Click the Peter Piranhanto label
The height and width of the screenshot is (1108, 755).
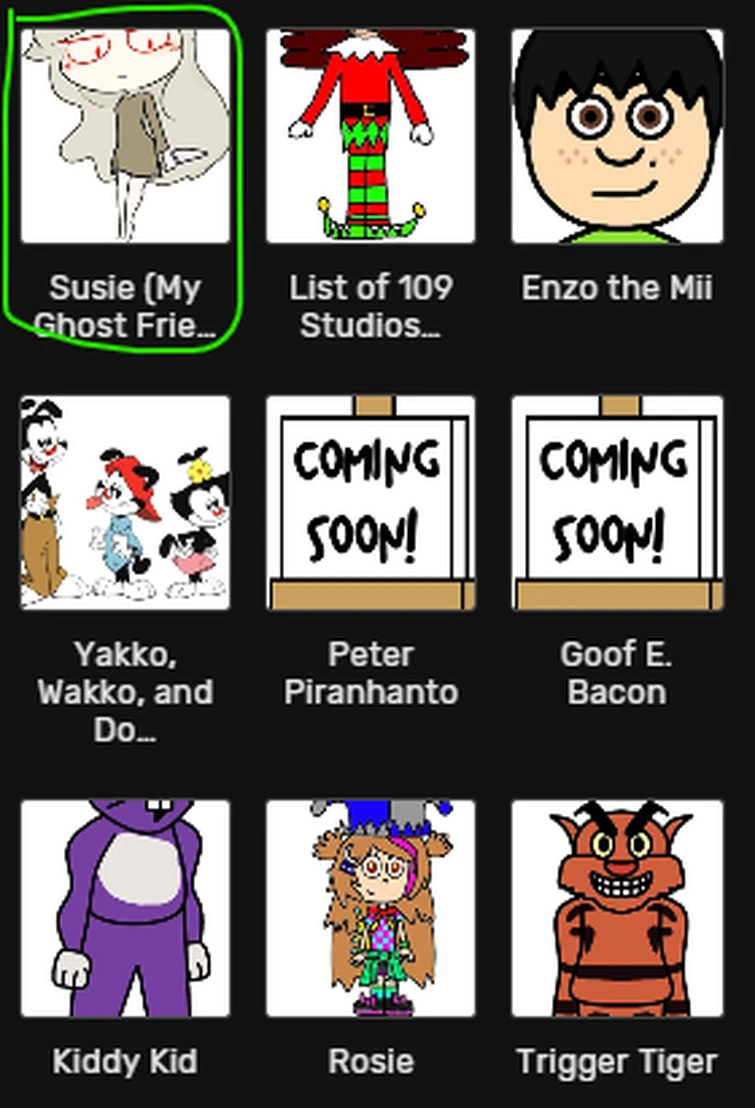click(x=371, y=673)
